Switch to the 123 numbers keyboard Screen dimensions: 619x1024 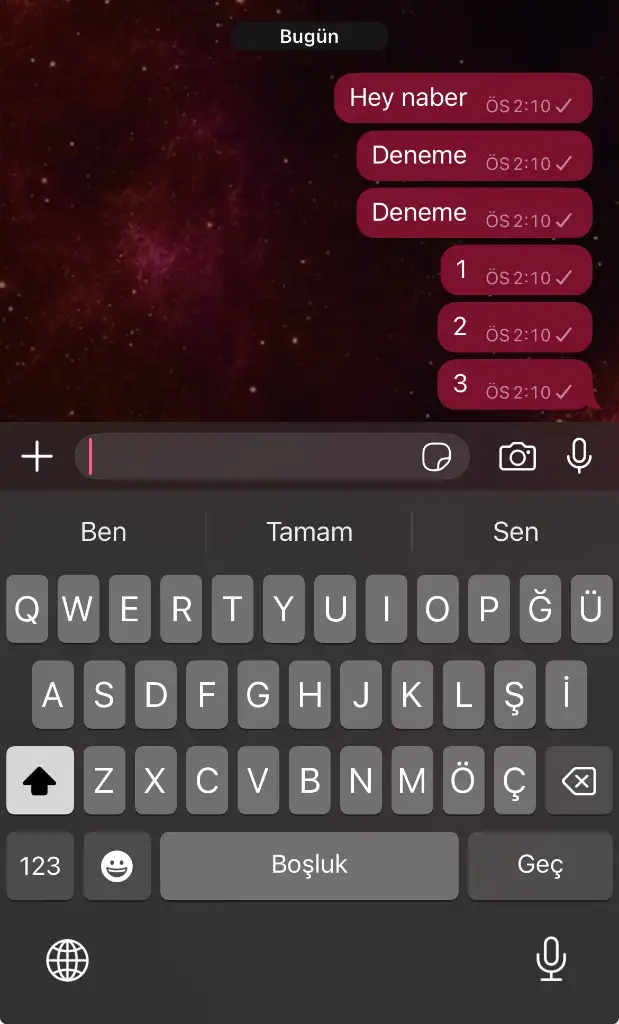click(x=40, y=866)
